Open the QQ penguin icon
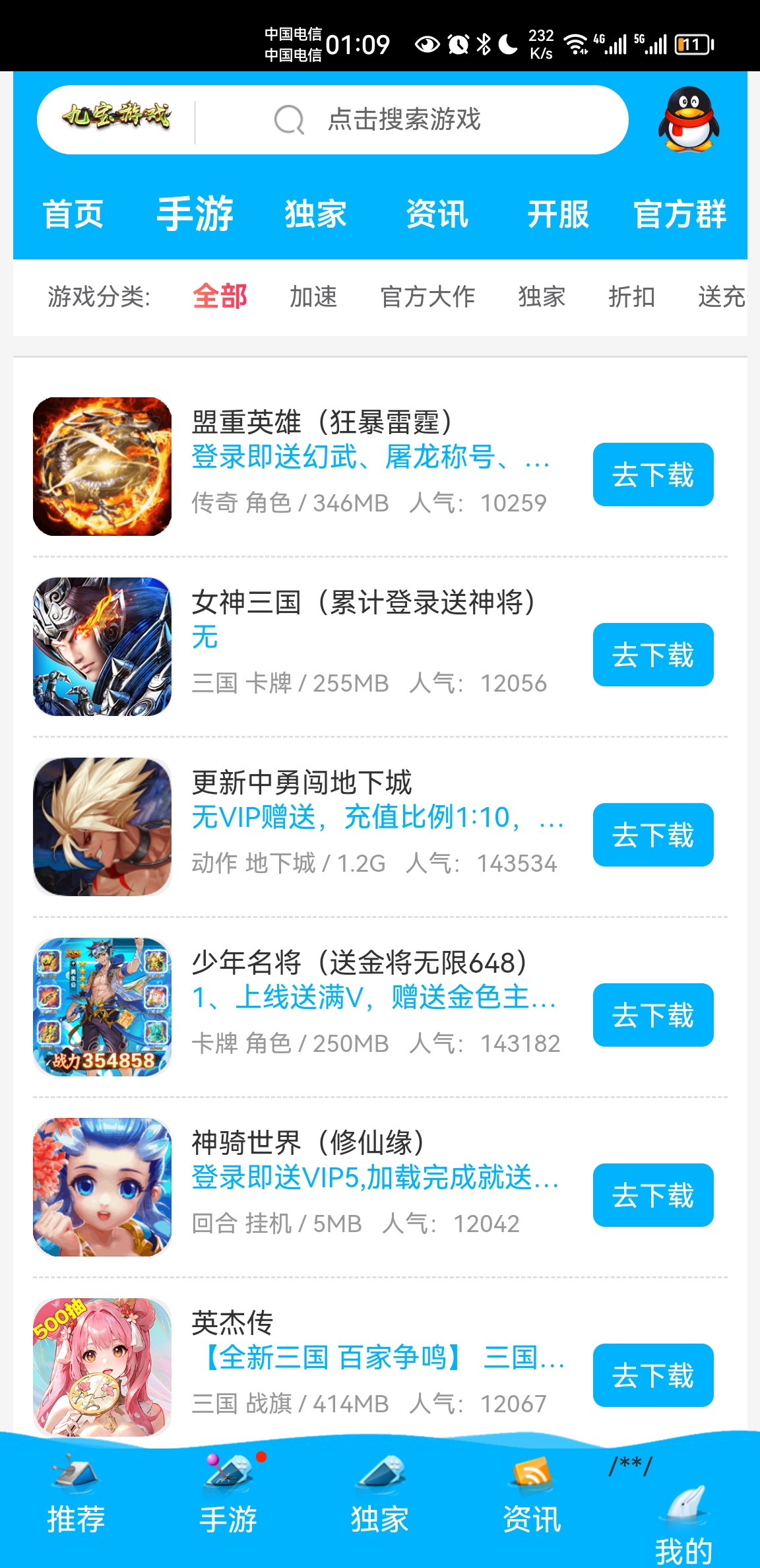 688,120
